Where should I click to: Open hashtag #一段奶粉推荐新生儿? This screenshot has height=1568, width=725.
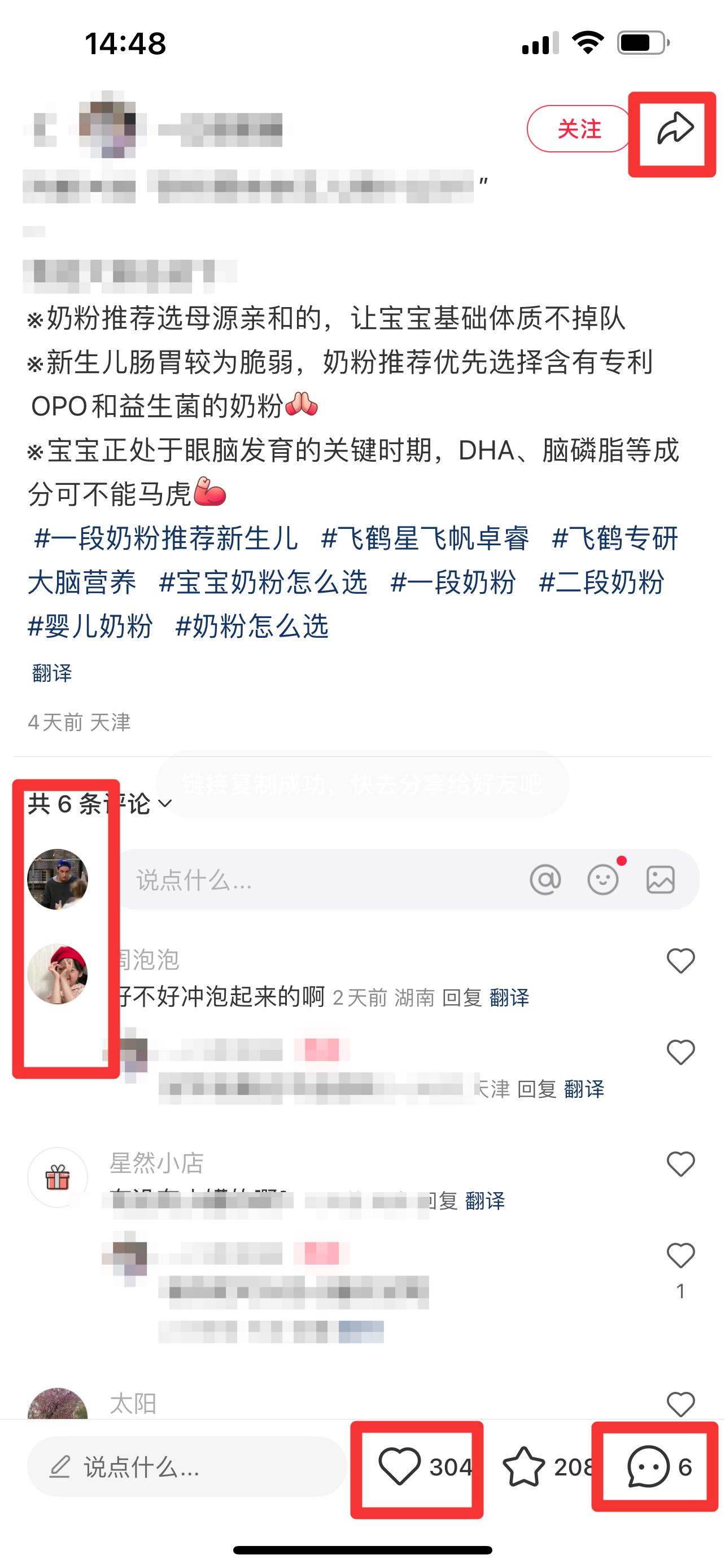[x=165, y=538]
